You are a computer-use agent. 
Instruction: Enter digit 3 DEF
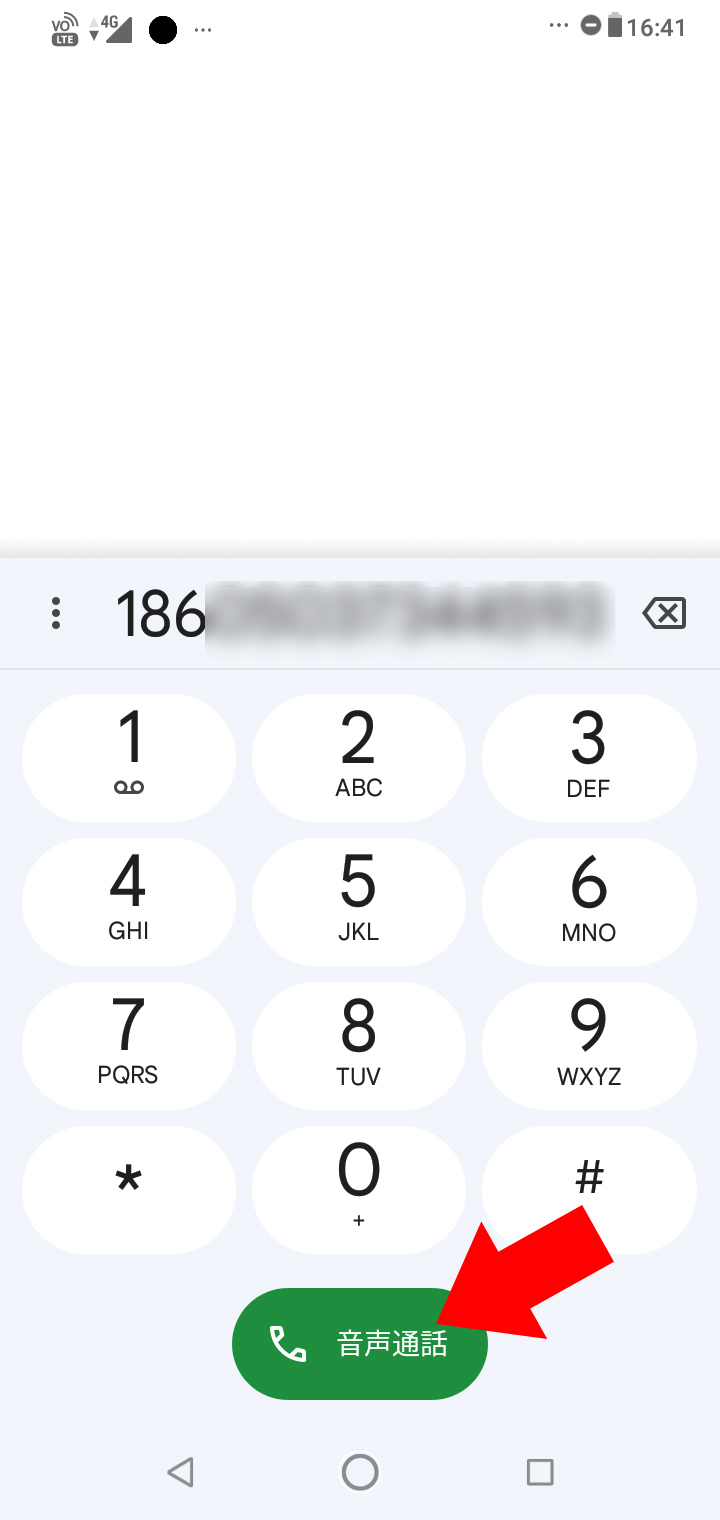click(589, 757)
